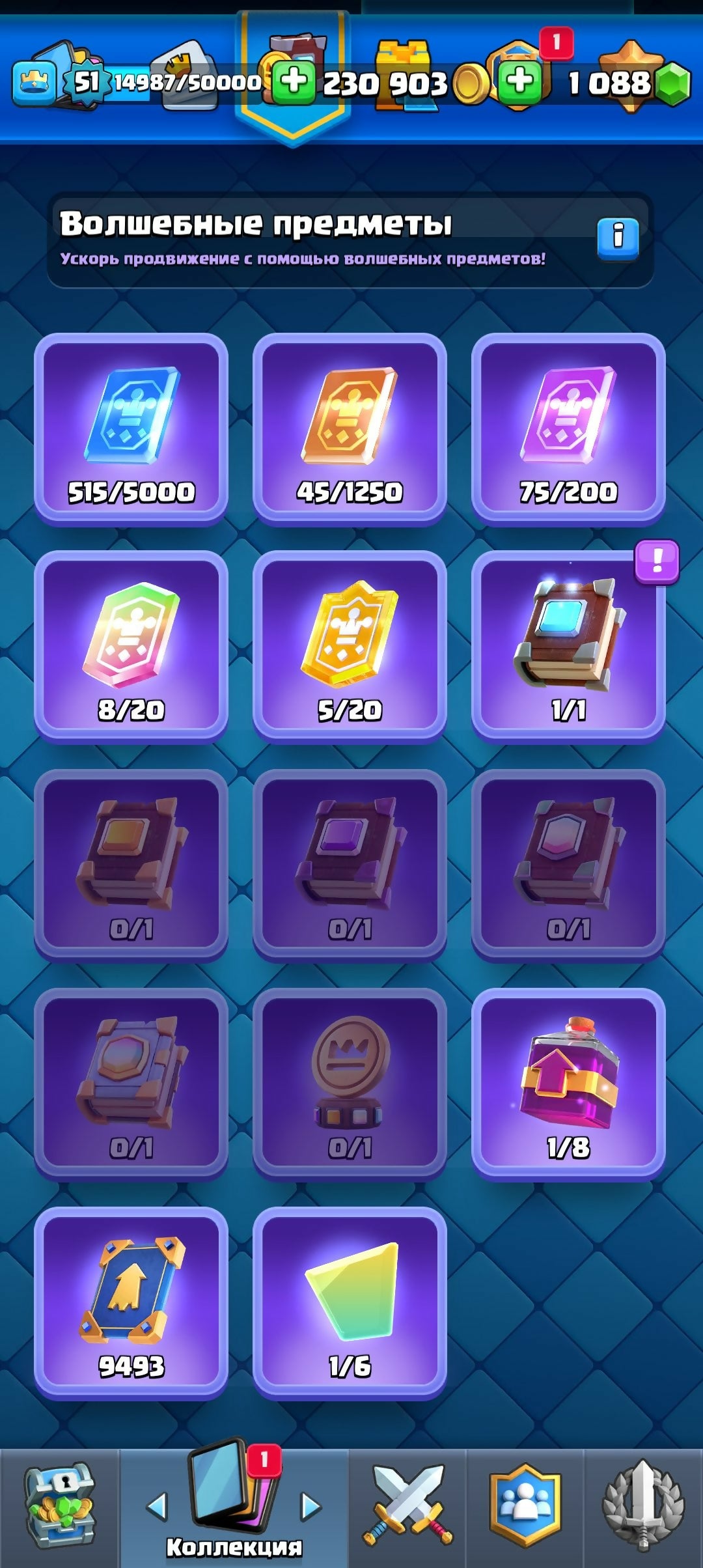703x1568 pixels.
Task: Tap the plus button to add gold
Action: pos(293,82)
